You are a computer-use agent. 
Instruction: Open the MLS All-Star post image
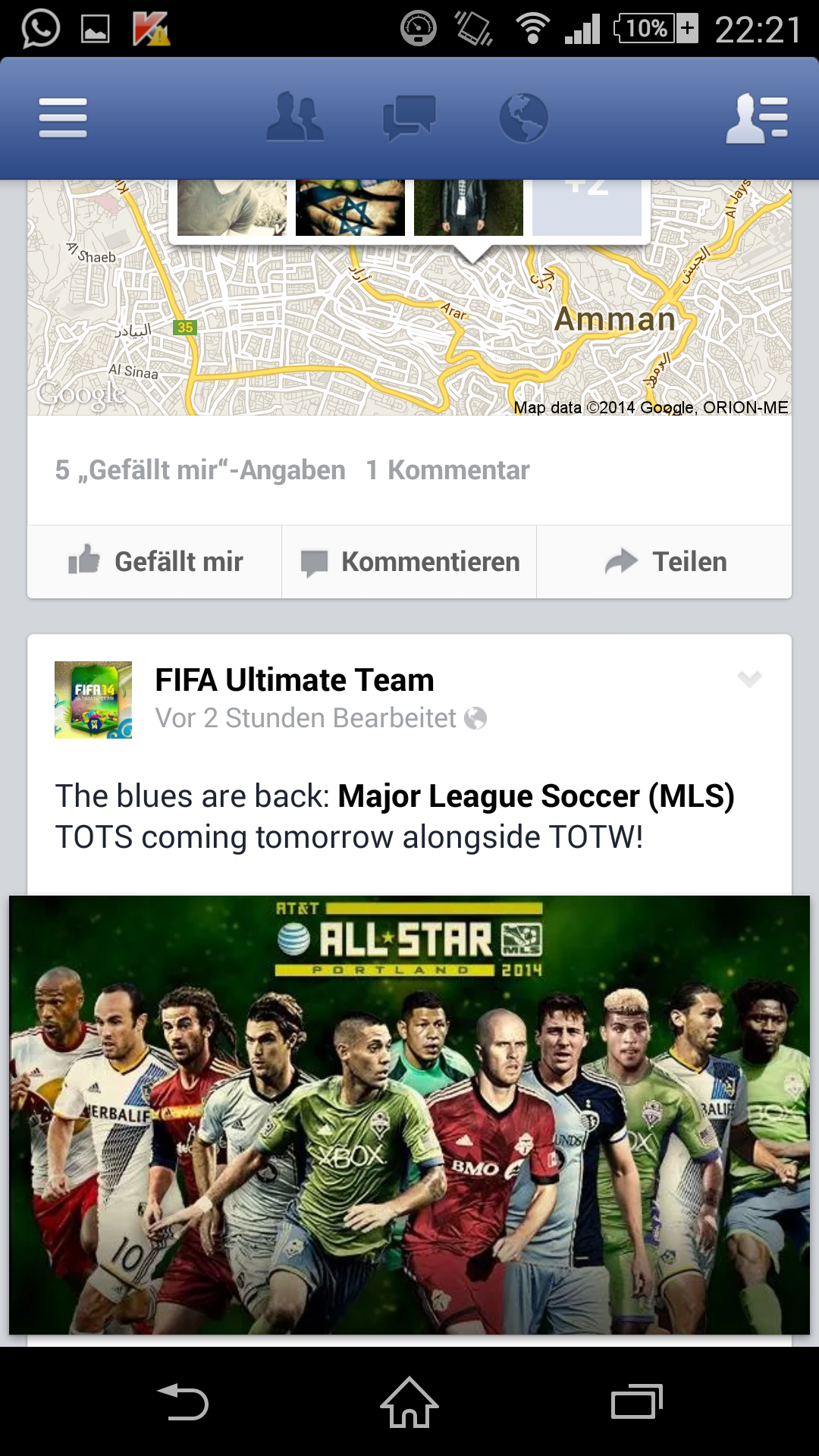click(x=409, y=1115)
